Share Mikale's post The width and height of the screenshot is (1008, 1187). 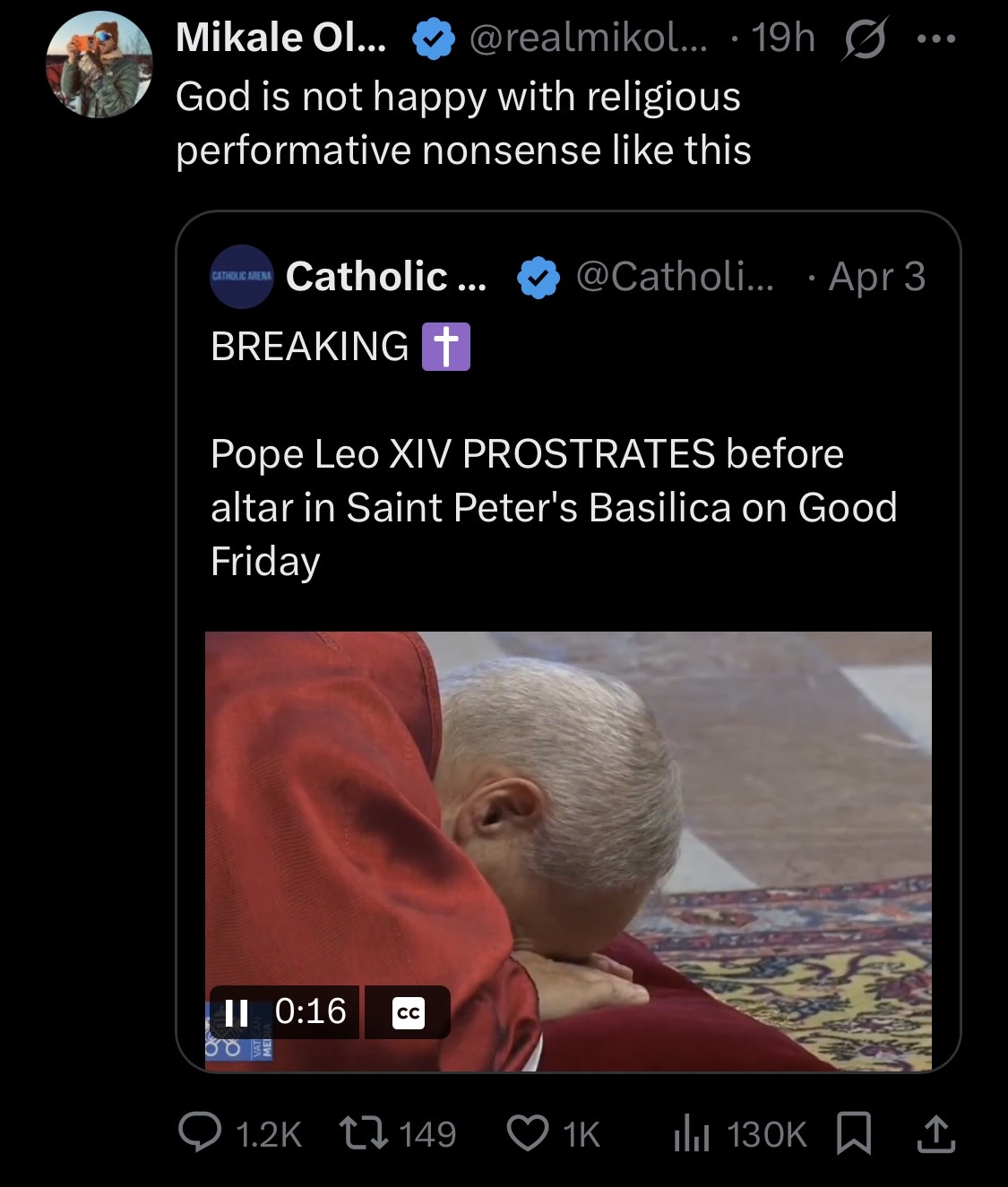pyautogui.click(x=935, y=1134)
